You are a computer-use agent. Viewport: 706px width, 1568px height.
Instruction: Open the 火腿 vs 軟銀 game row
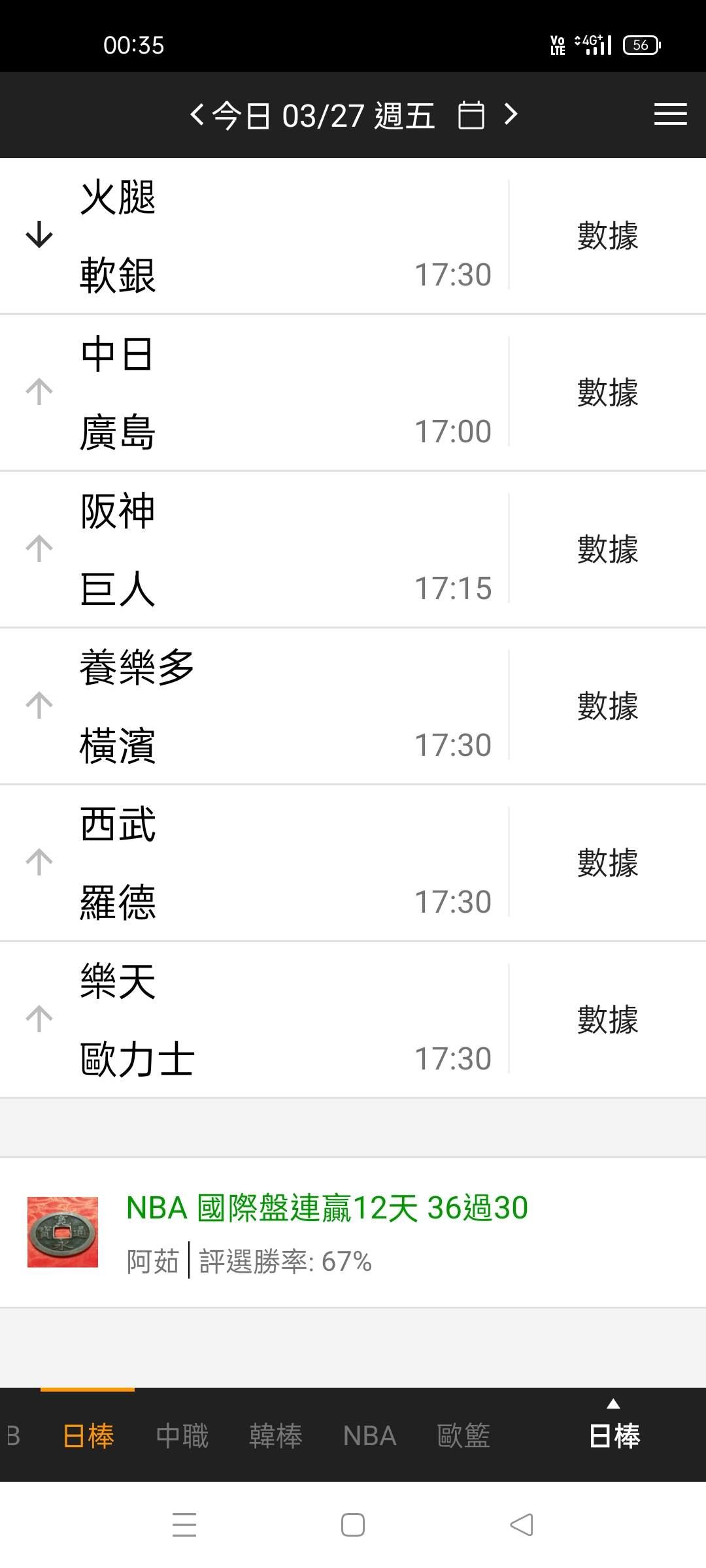tap(261, 236)
